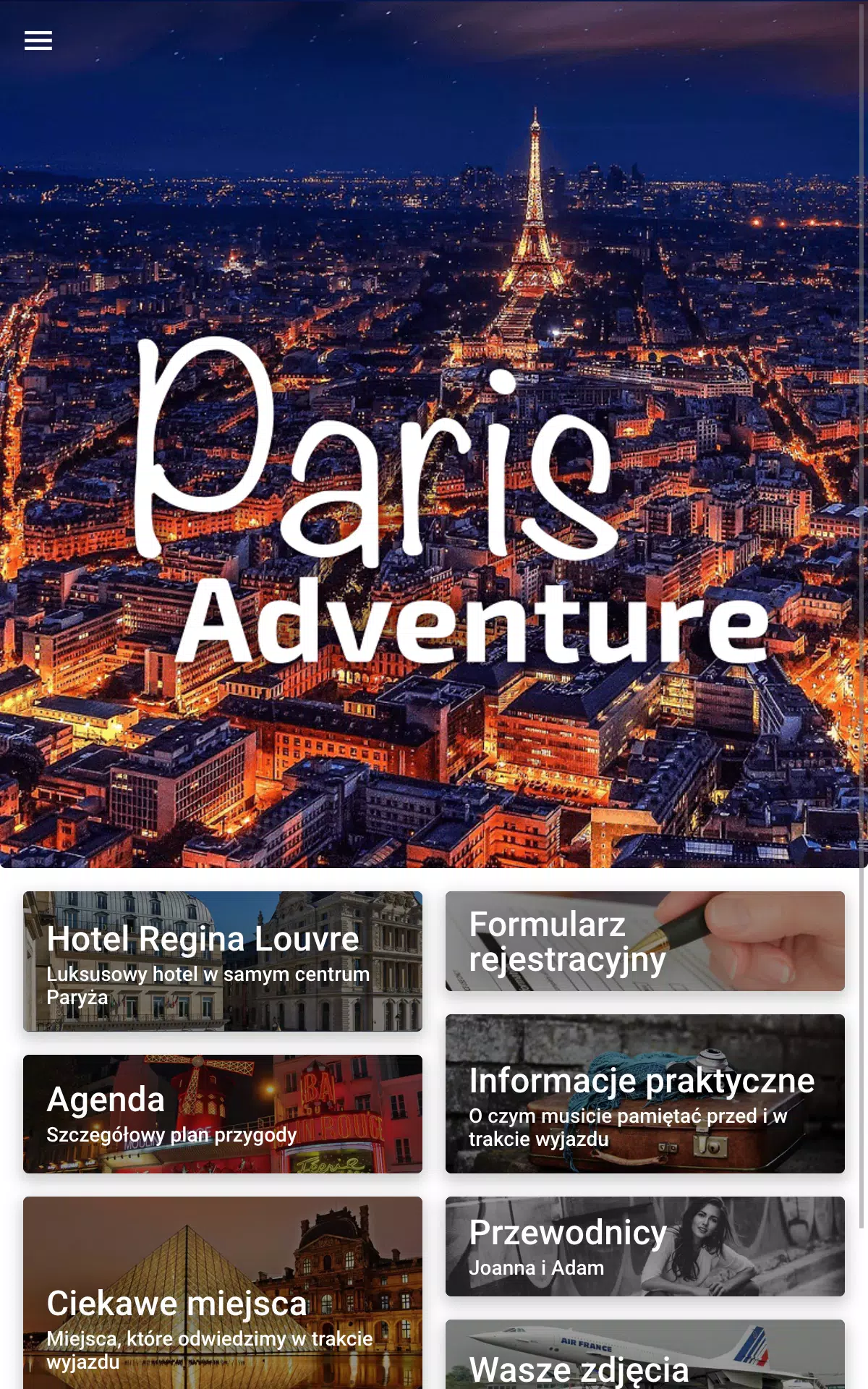
Task: Open the Ciekawe miejsca card
Action: [223, 1293]
